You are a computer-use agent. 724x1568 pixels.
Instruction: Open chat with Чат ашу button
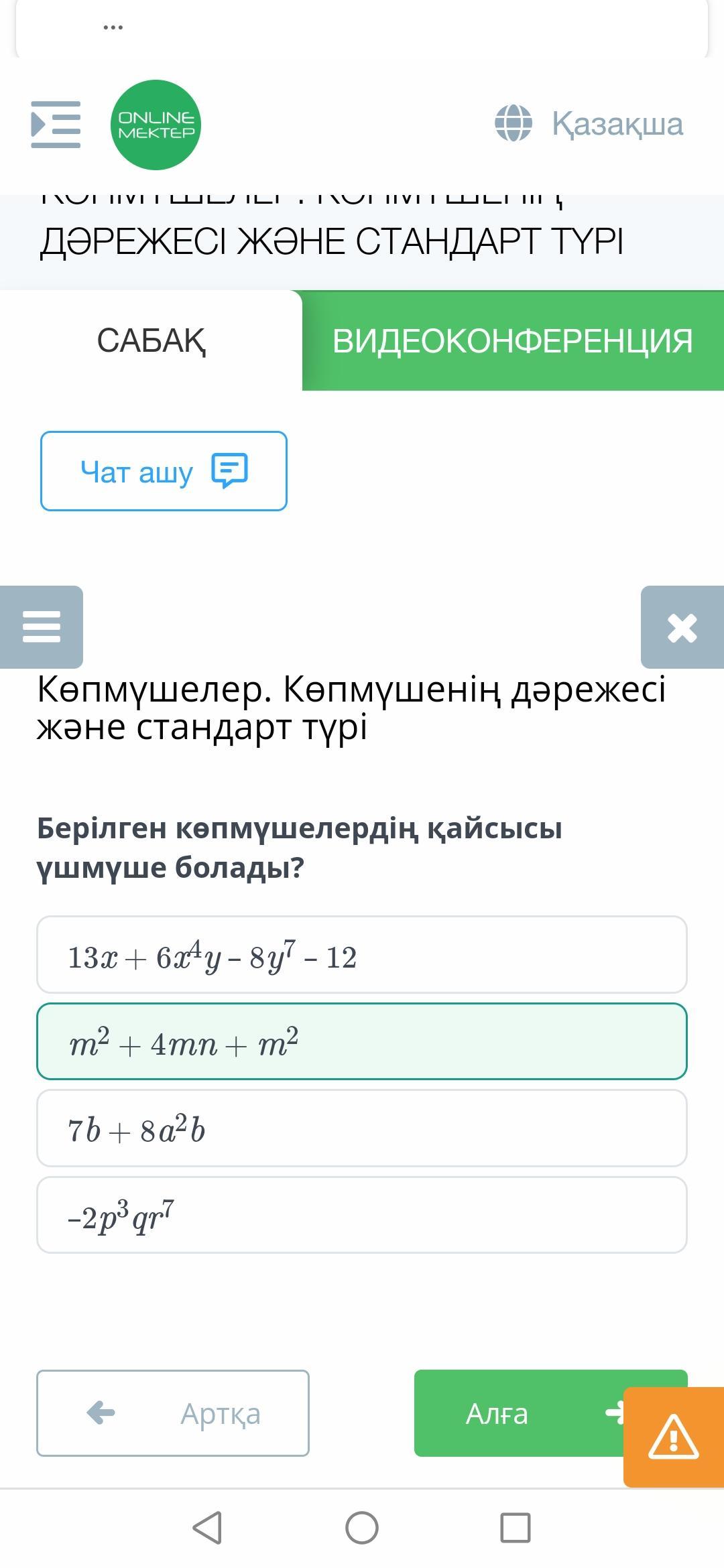[x=164, y=471]
